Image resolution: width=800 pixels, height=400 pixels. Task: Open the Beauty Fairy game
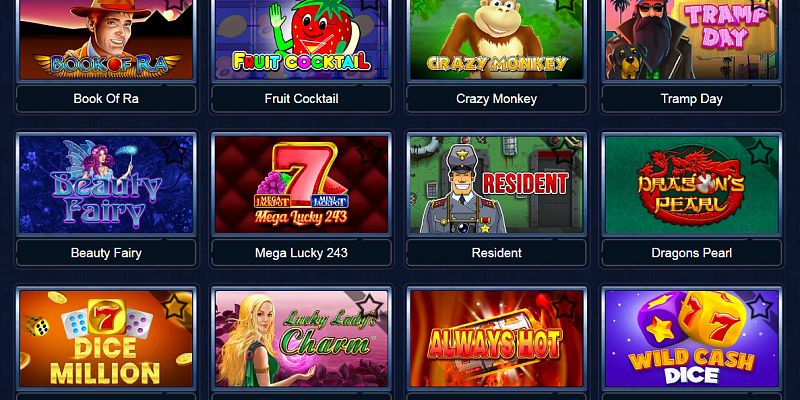point(105,185)
